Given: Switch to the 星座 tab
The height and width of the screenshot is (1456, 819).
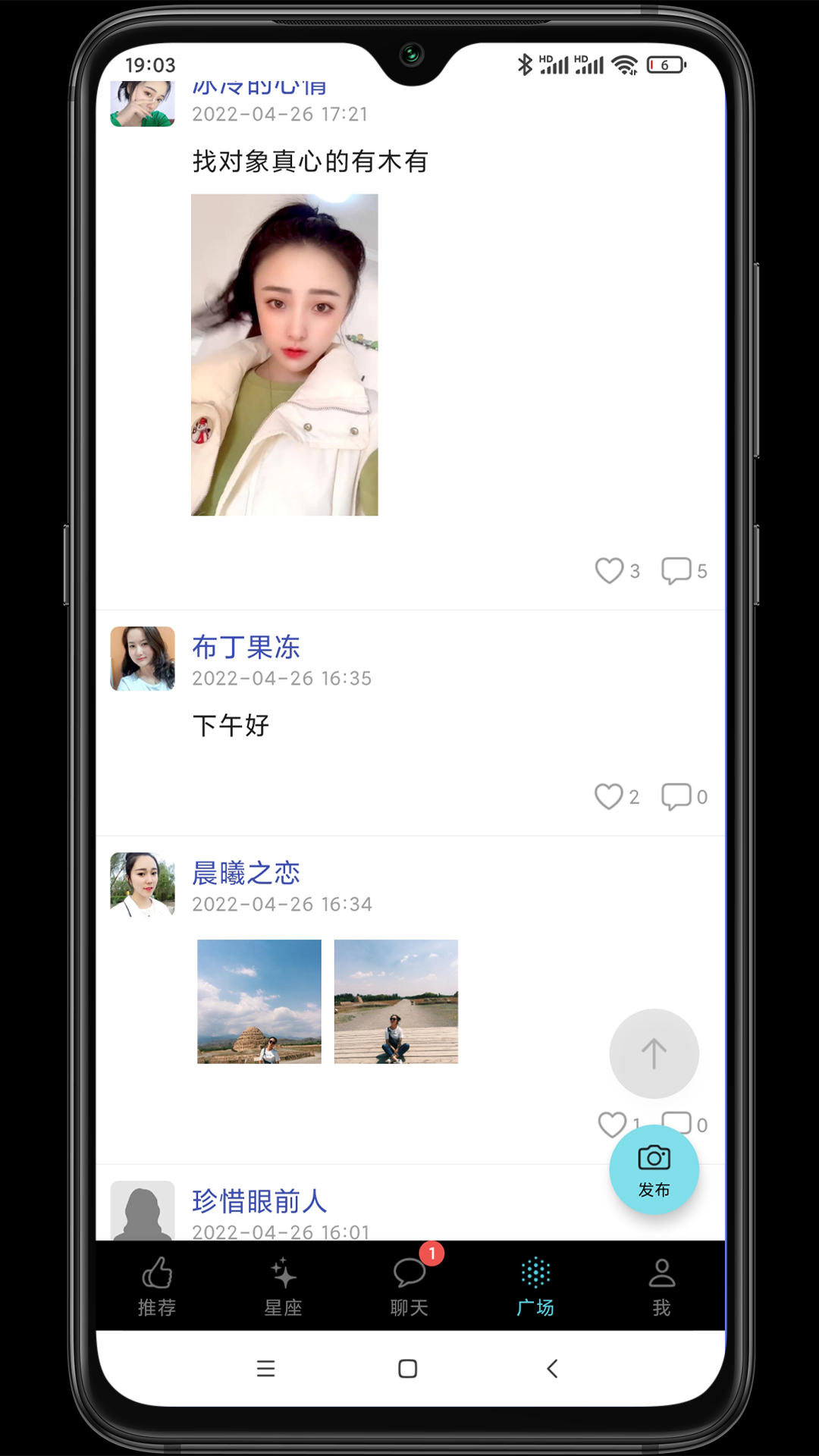Looking at the screenshot, I should click(283, 1286).
